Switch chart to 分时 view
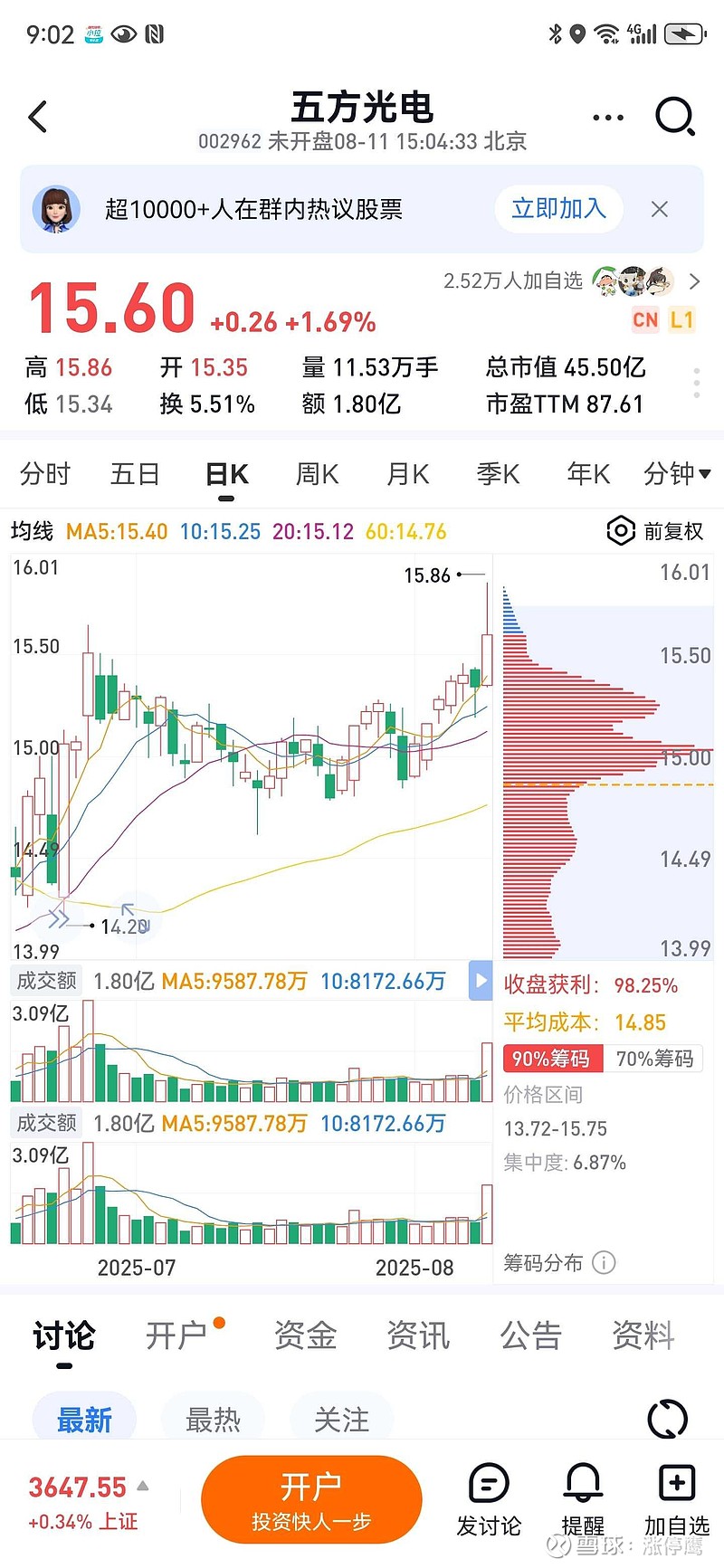 pos(45,474)
